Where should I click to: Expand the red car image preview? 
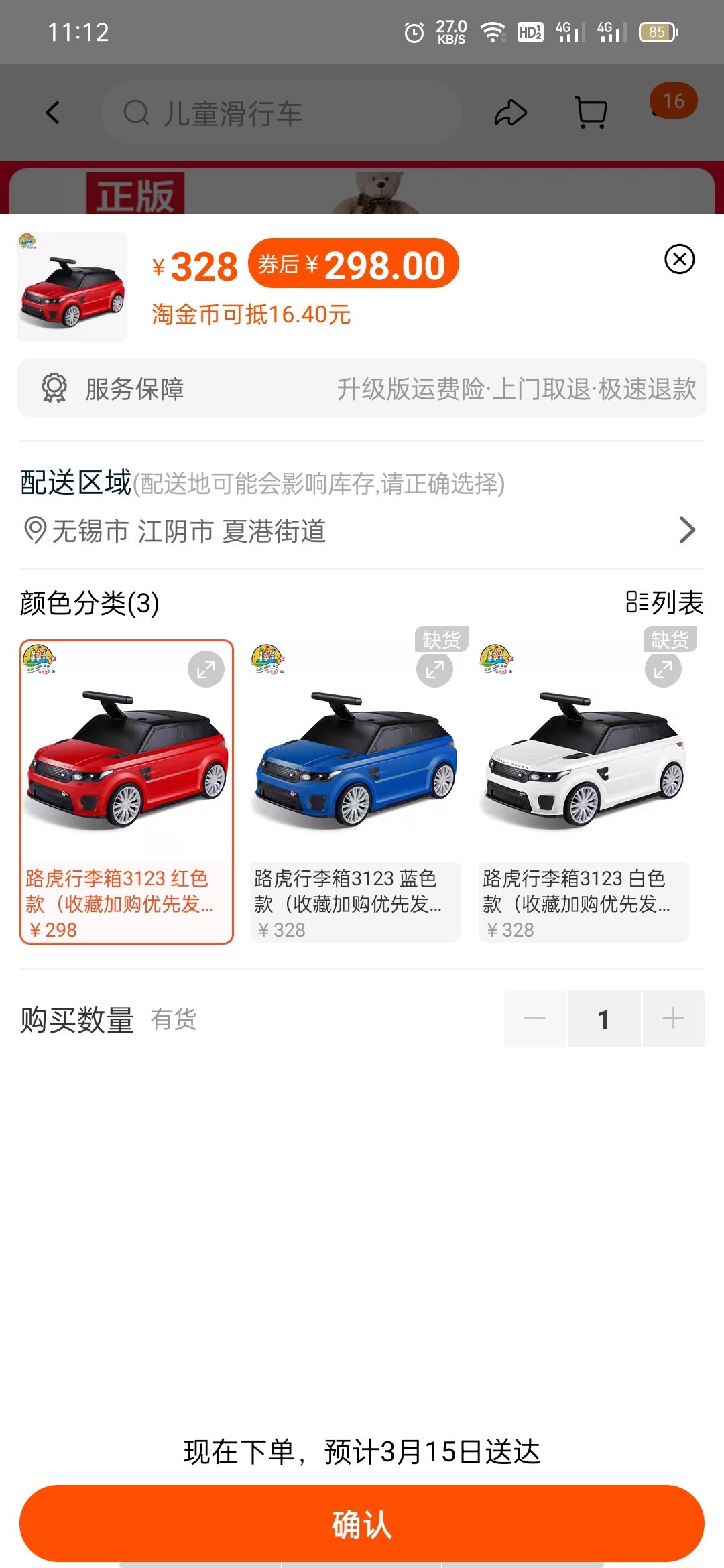(206, 669)
